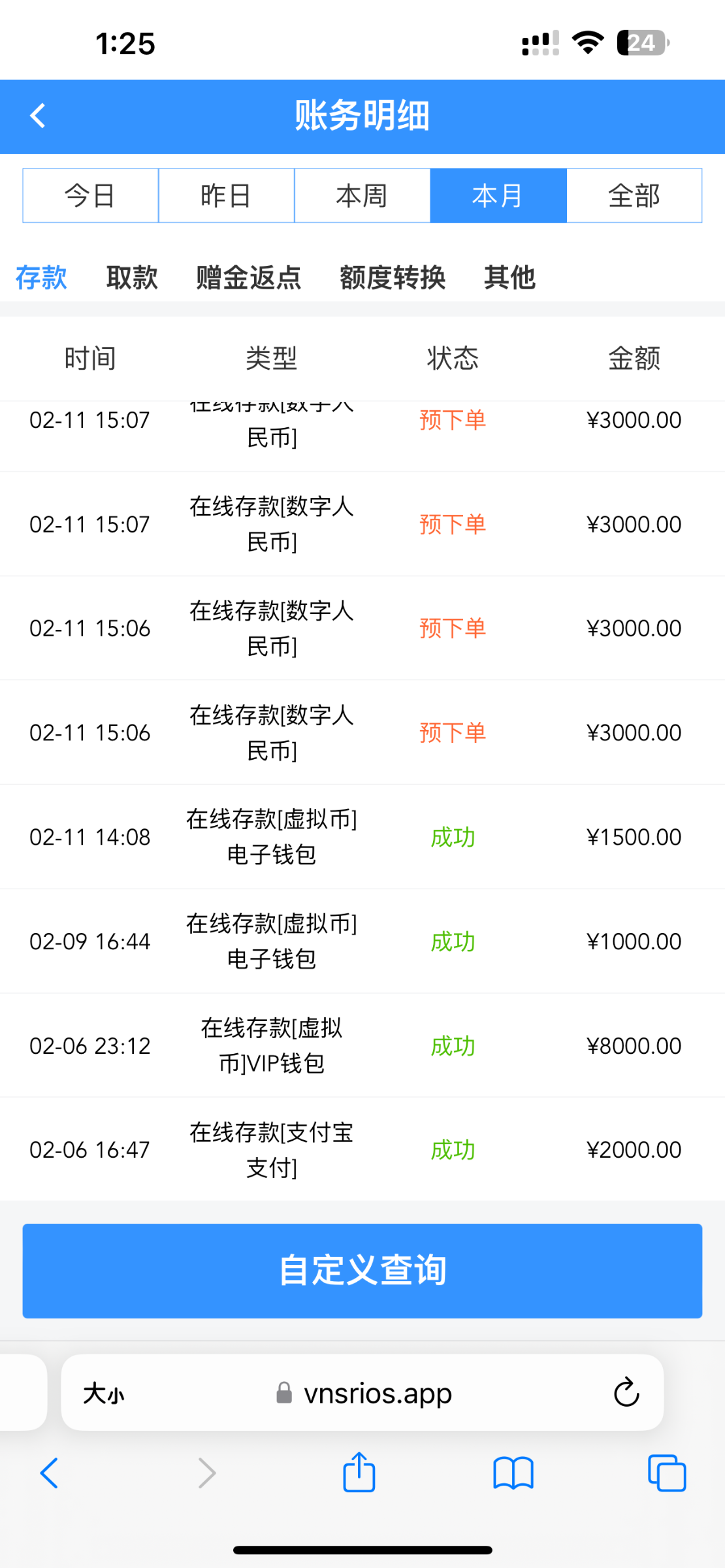Image resolution: width=725 pixels, height=1568 pixels.
Task: Select the 本周 period option
Action: pos(362,195)
